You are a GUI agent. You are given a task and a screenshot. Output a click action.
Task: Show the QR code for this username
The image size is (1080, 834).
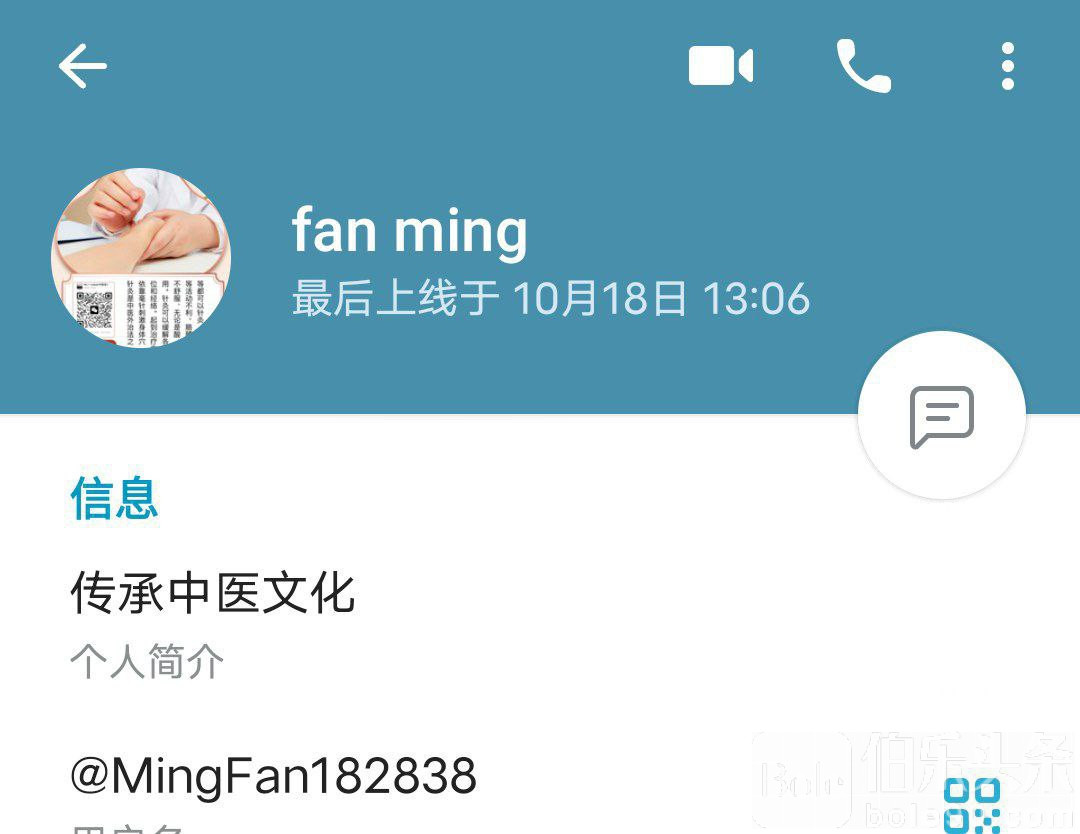point(971,805)
